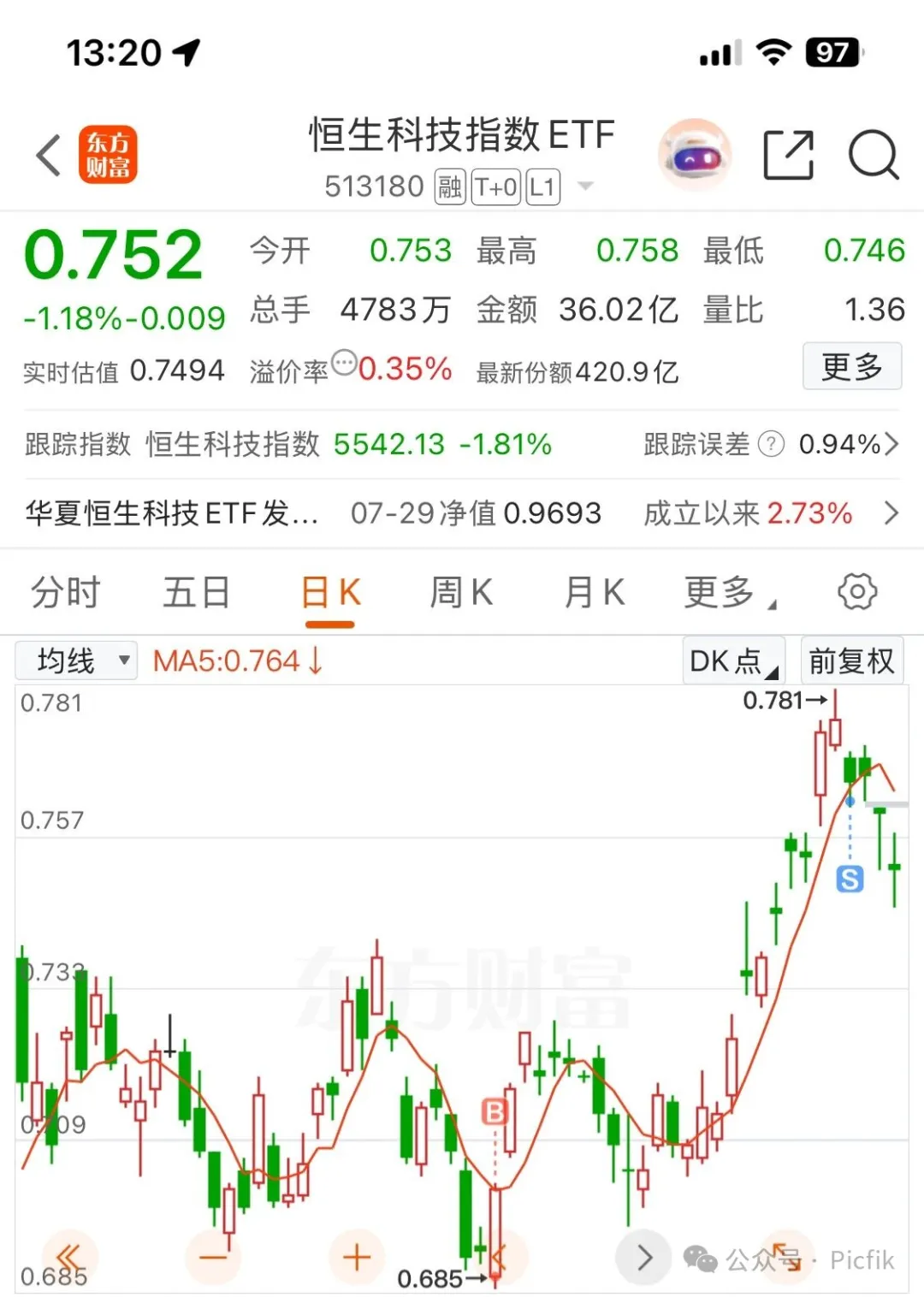The width and height of the screenshot is (924, 1297).
Task: Switch to the 周K chart tab
Action: coord(461,592)
